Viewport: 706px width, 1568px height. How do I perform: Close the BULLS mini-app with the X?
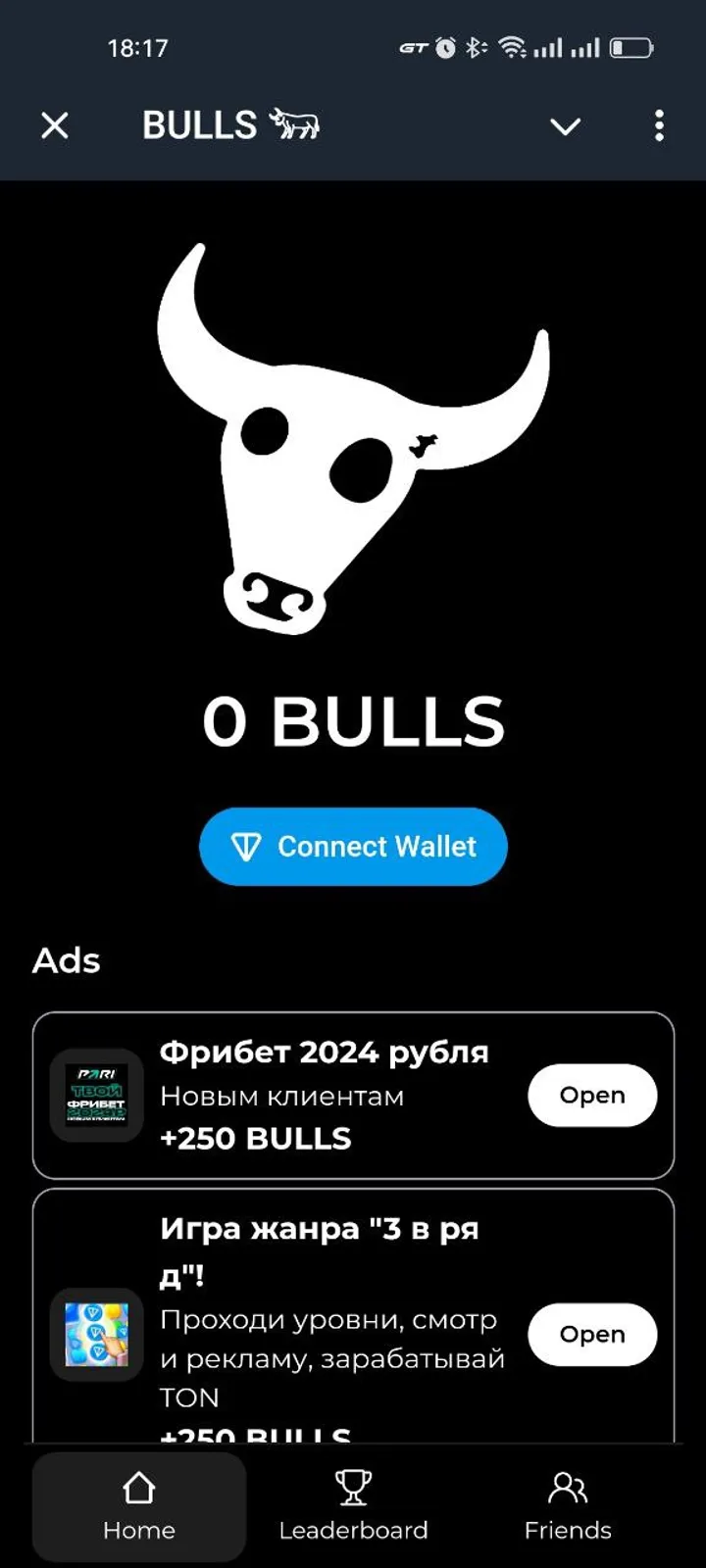pyautogui.click(x=55, y=125)
